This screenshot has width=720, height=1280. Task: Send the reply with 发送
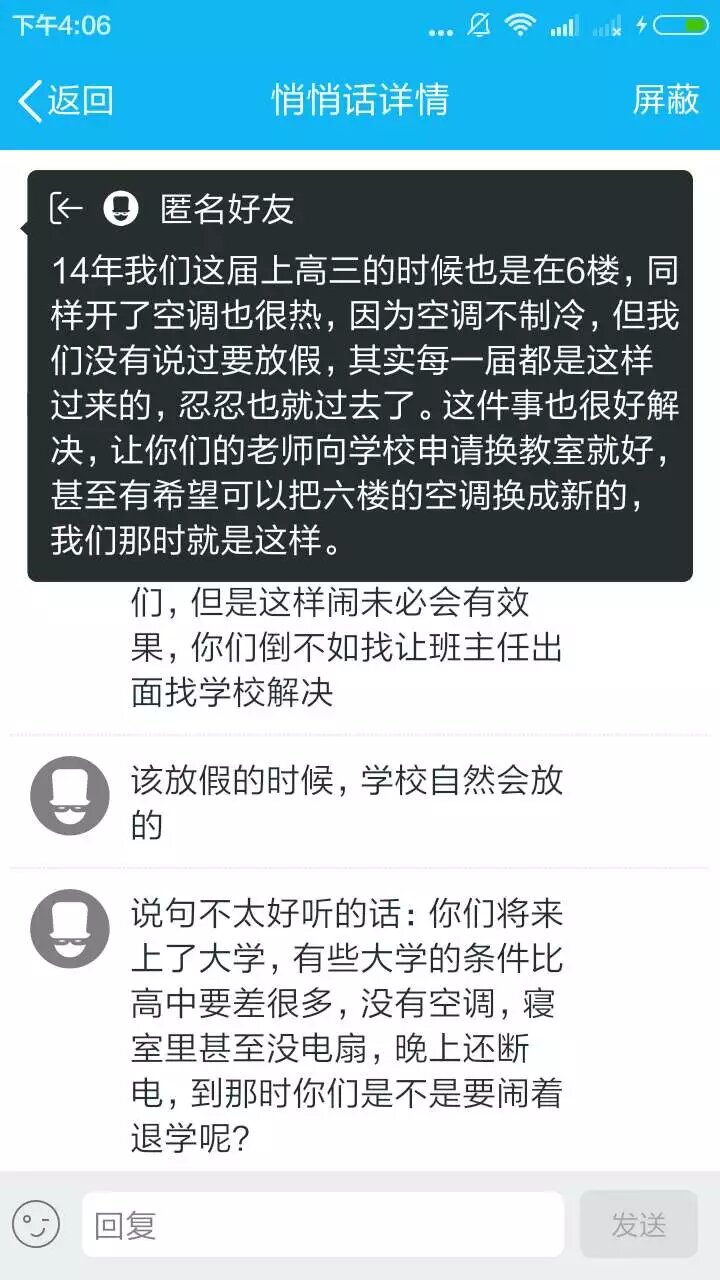coord(638,1225)
